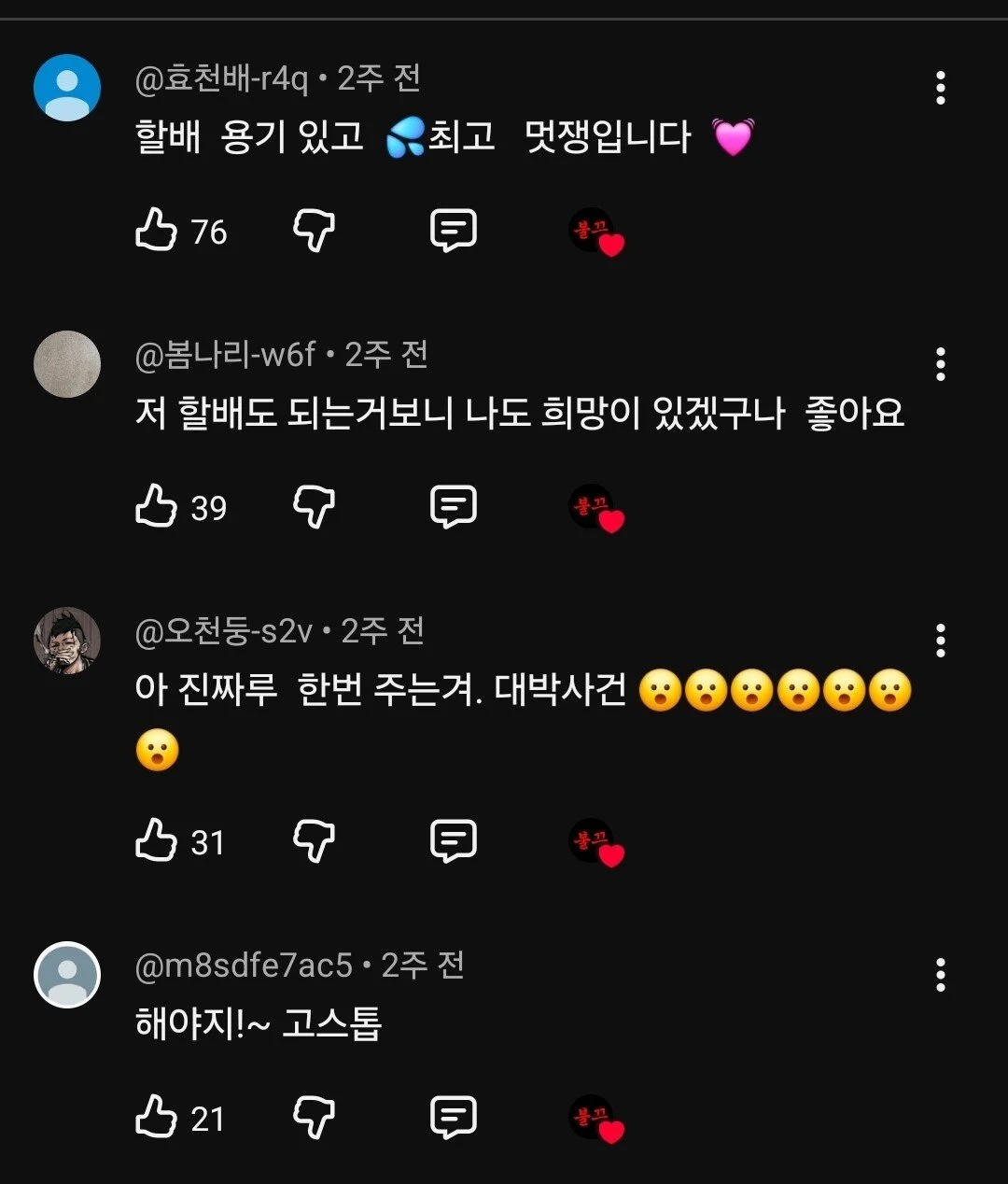Reply to the comment by @봄나리-w6f
Viewport: 1008px width, 1184px height.
coord(454,506)
